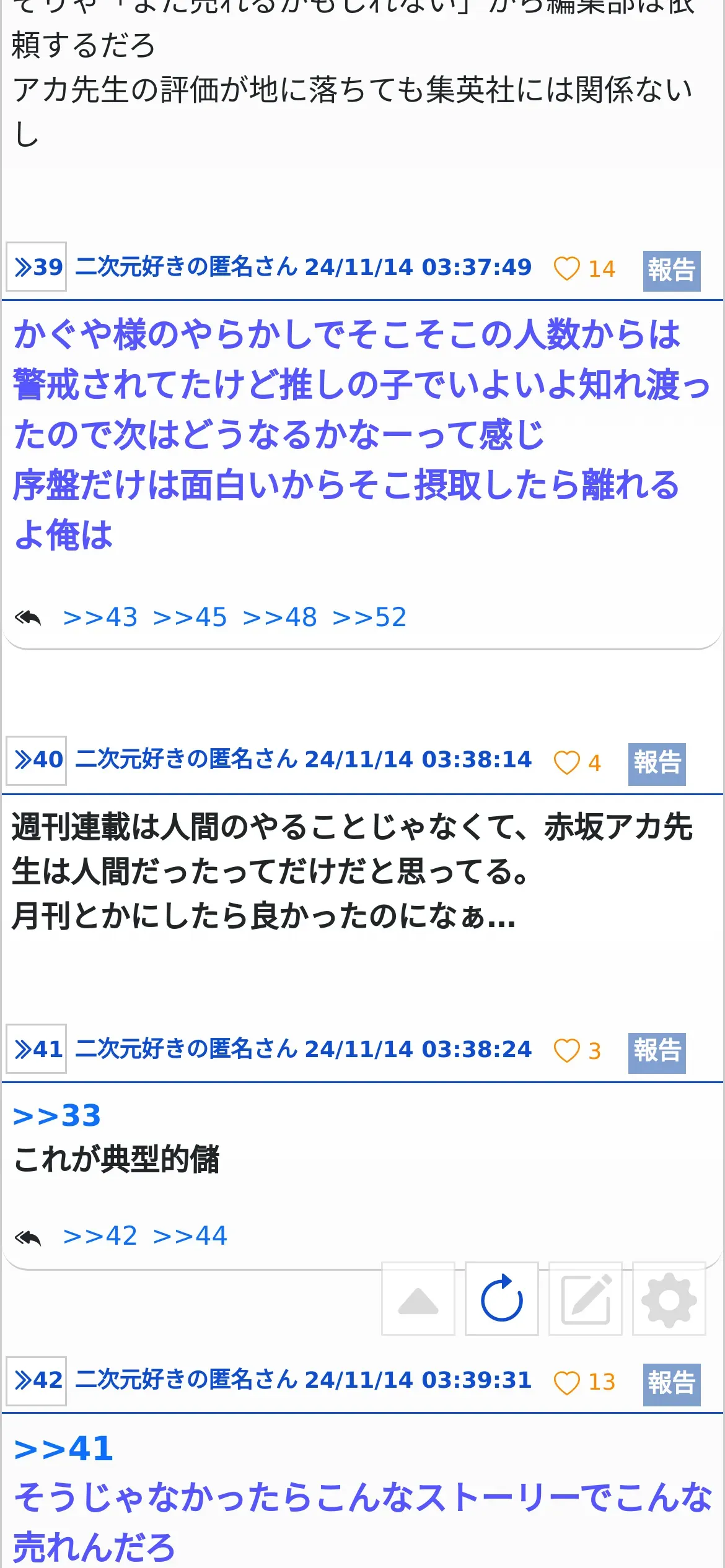Open reply >>44 under post 41
Screen dimensions: 725x1568
[190, 1236]
